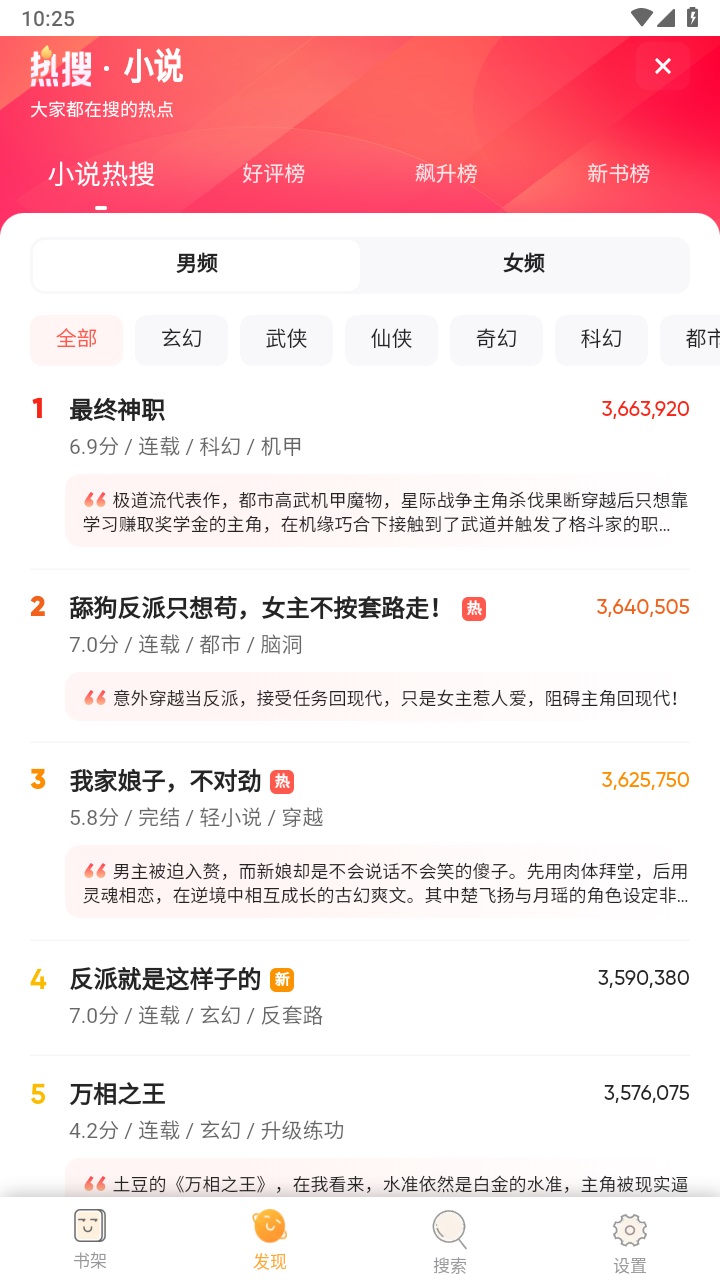This screenshot has height=1280, width=720.
Task: Tap the heat count 3,663,920
Action: (644, 409)
